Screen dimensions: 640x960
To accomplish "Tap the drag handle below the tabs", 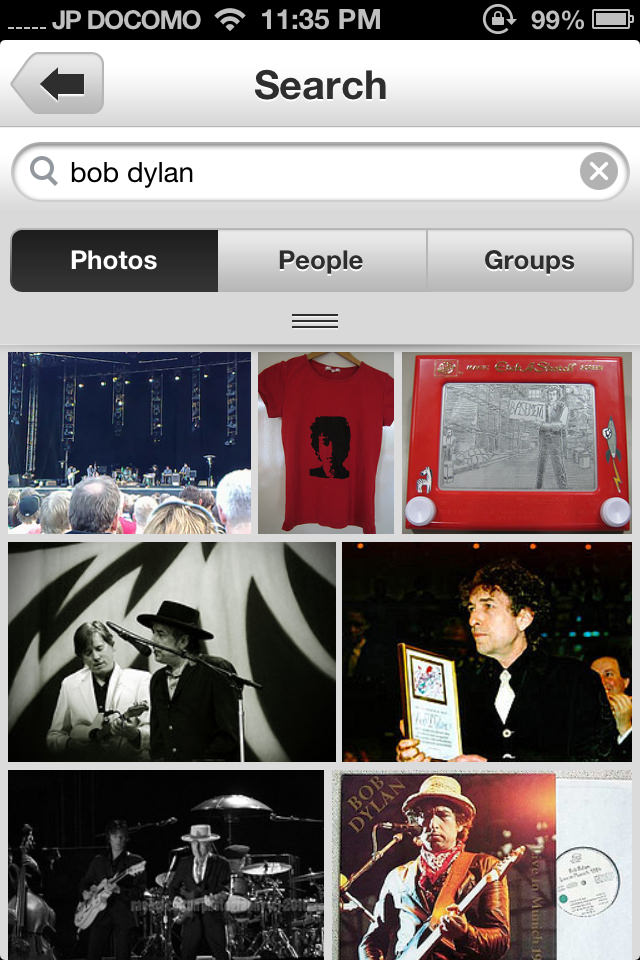I will (315, 321).
